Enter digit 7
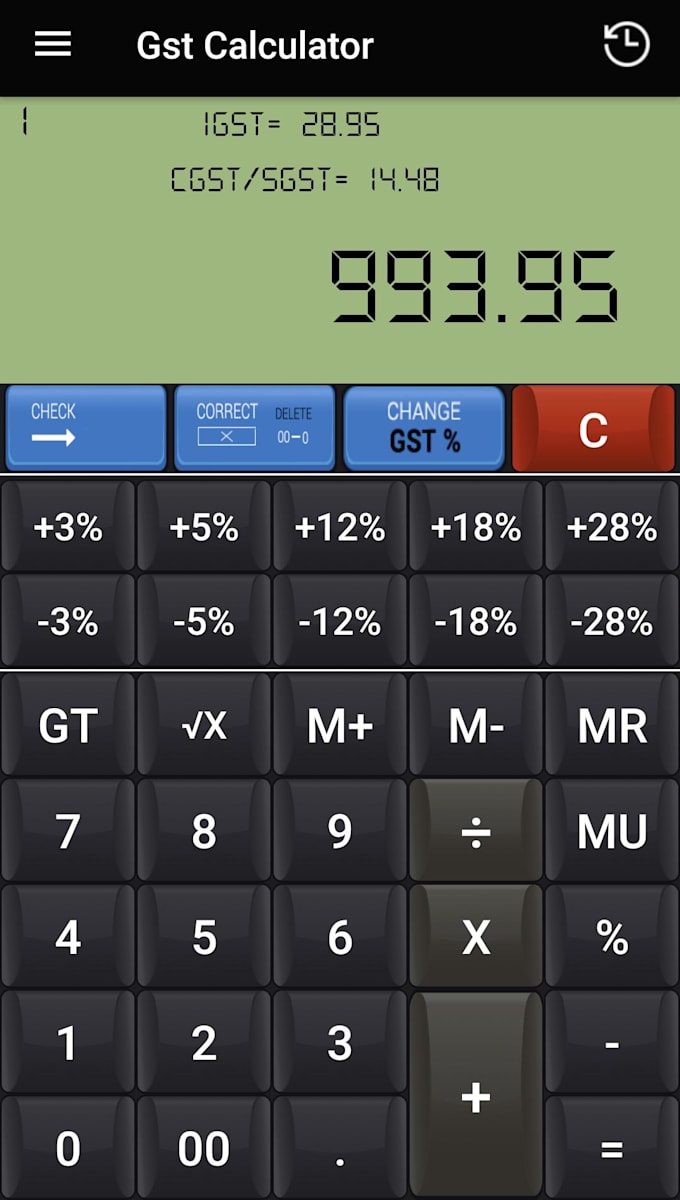The image size is (680, 1200). pos(68,831)
